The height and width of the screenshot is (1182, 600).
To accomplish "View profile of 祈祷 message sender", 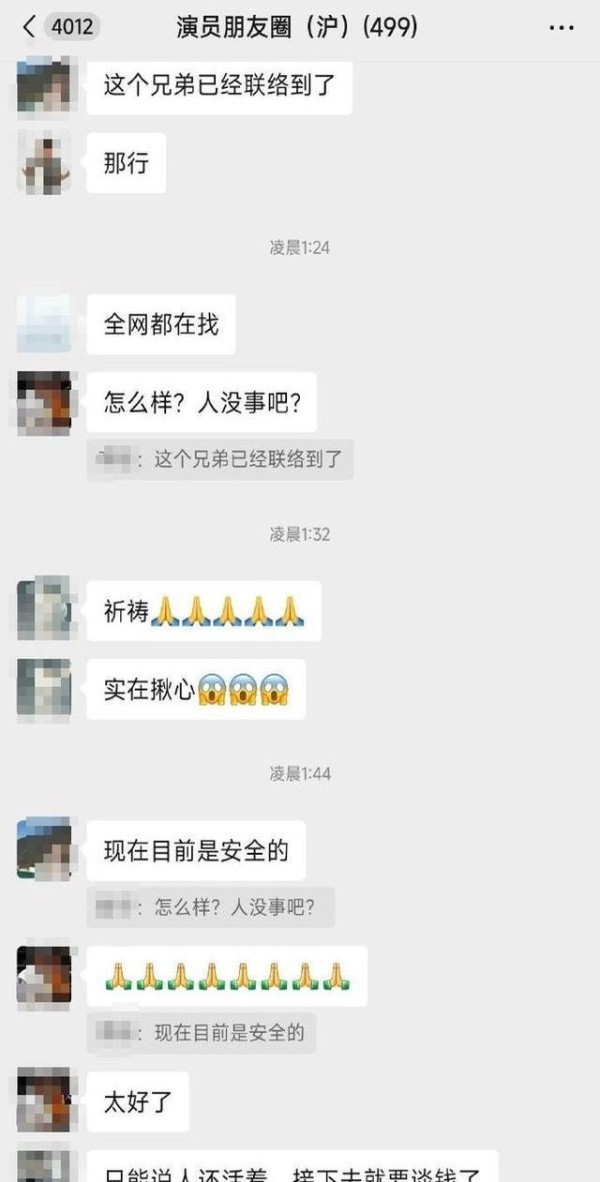I will point(44,610).
